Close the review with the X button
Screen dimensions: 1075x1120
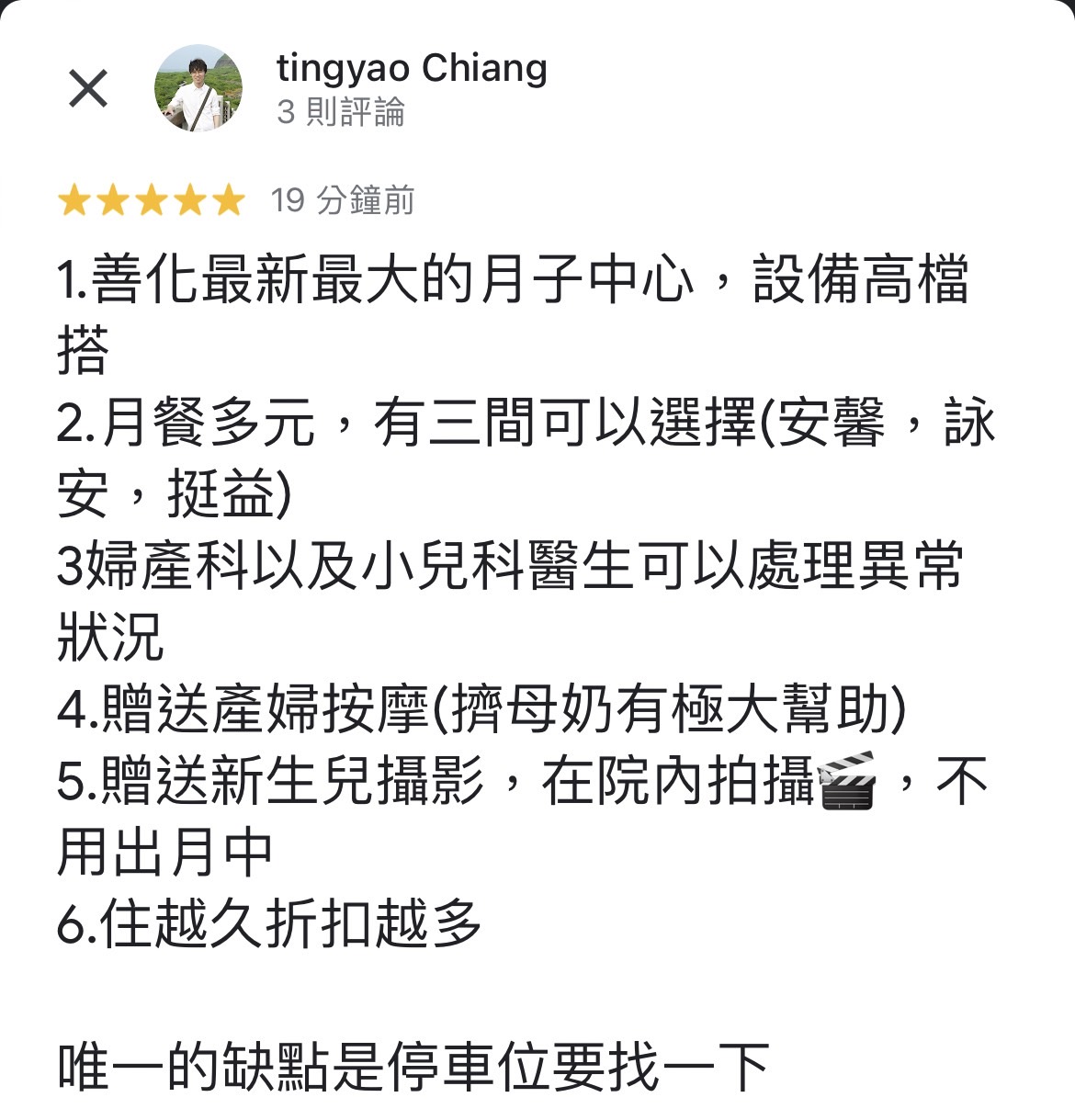click(x=88, y=89)
